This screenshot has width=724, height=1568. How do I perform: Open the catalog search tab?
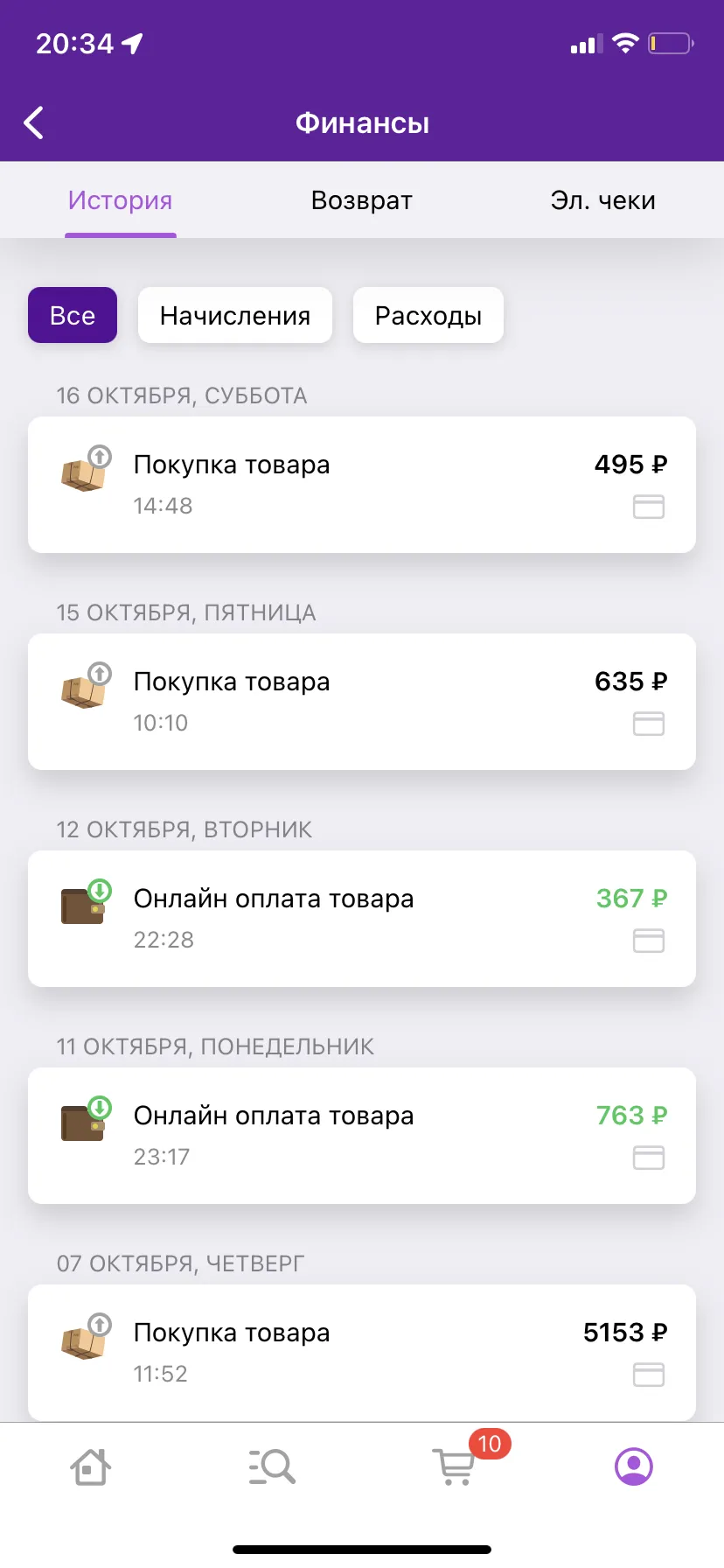pyautogui.click(x=272, y=1466)
